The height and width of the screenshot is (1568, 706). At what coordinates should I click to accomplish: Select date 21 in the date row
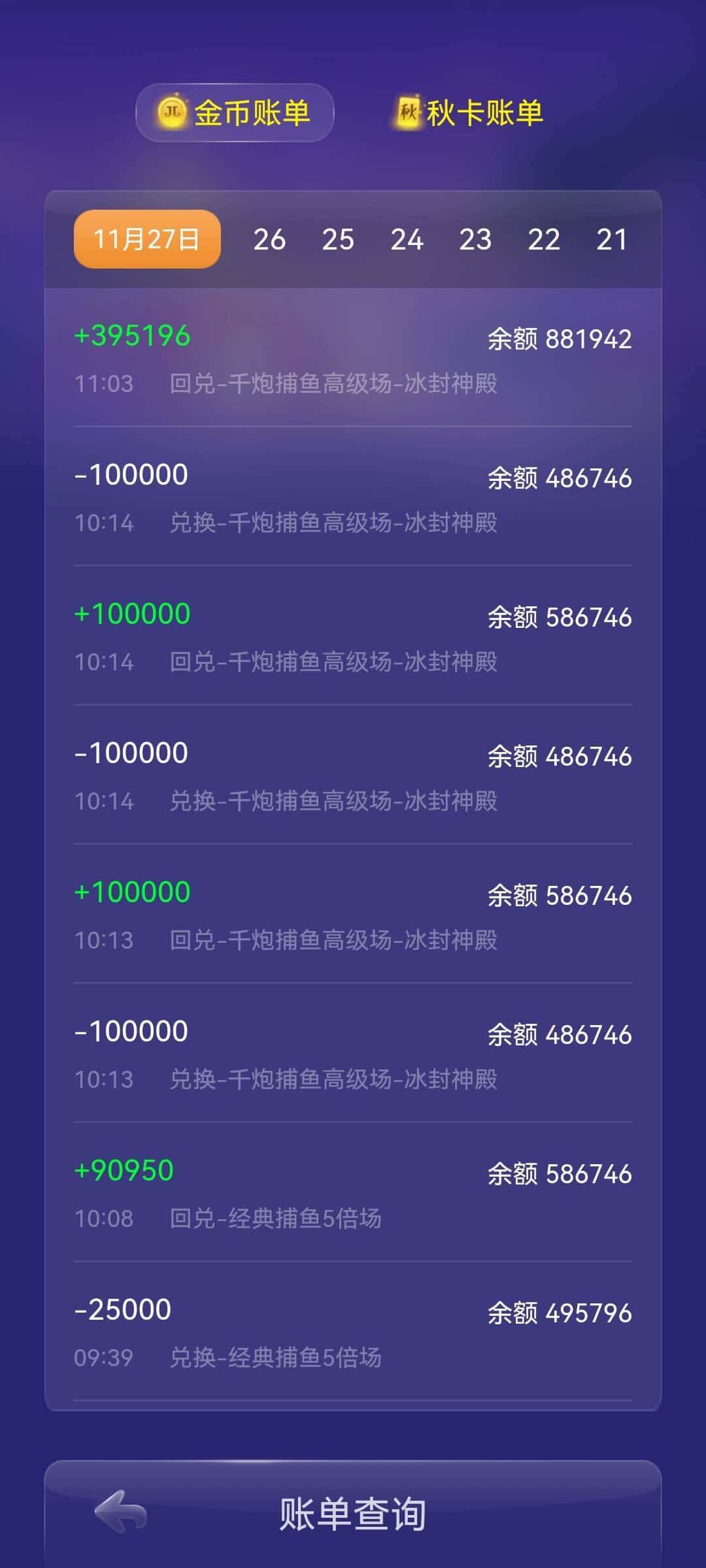click(x=613, y=240)
